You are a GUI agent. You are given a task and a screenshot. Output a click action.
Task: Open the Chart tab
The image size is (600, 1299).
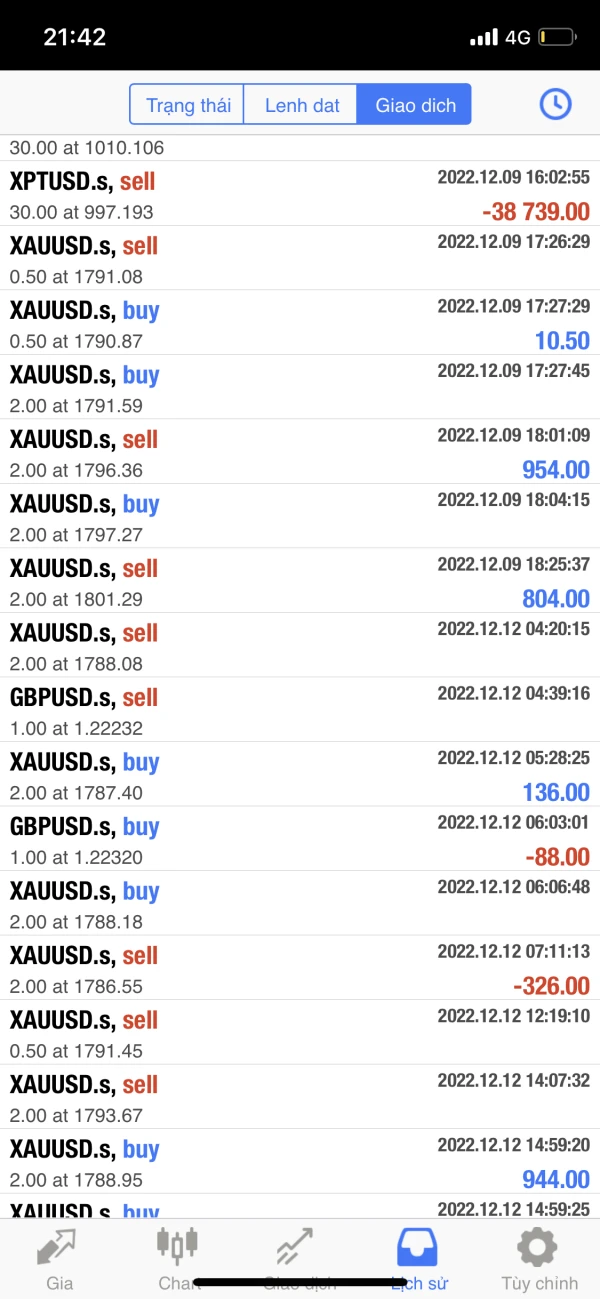point(178,1257)
